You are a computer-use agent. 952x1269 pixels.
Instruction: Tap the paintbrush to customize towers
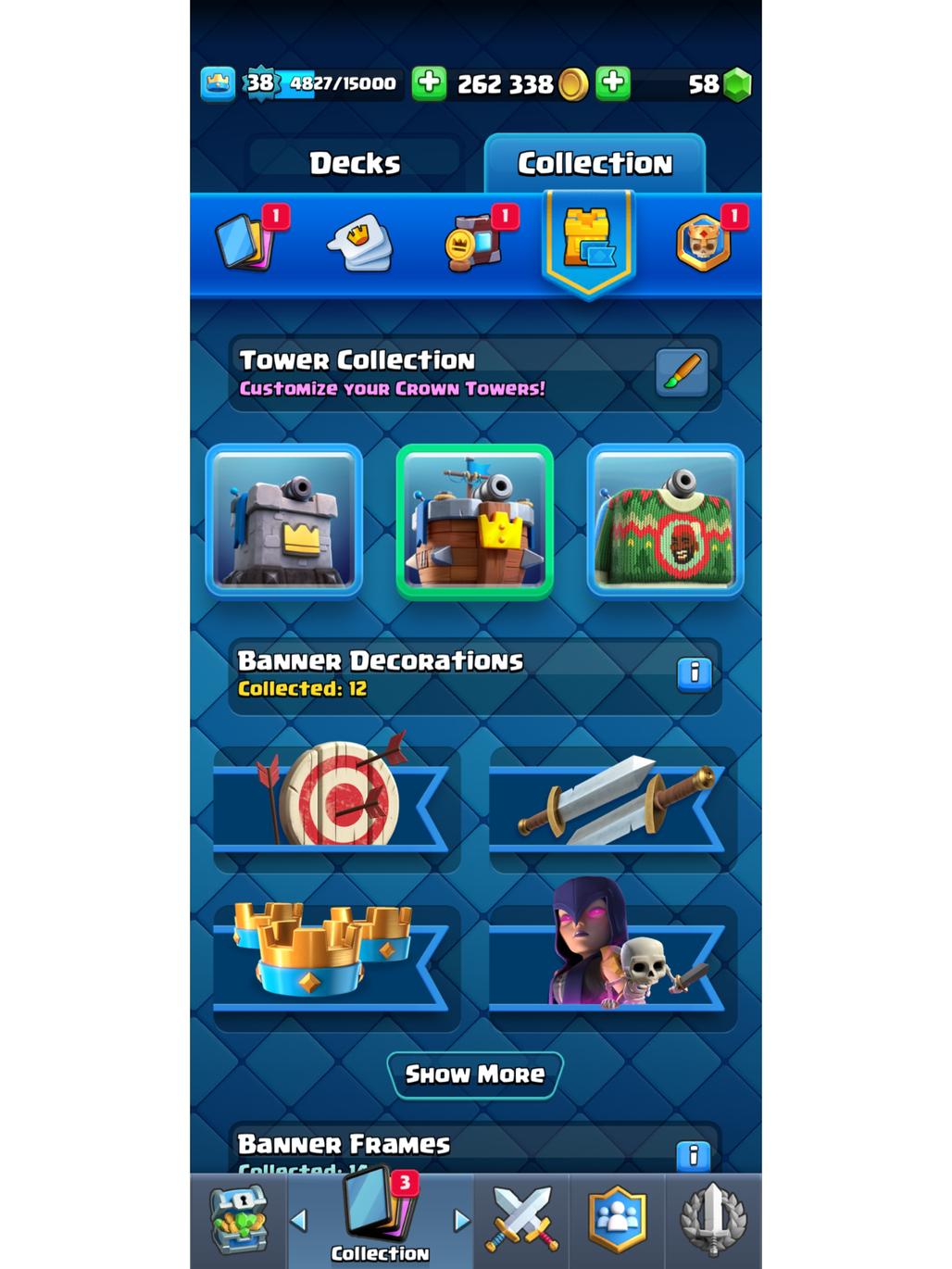[682, 371]
